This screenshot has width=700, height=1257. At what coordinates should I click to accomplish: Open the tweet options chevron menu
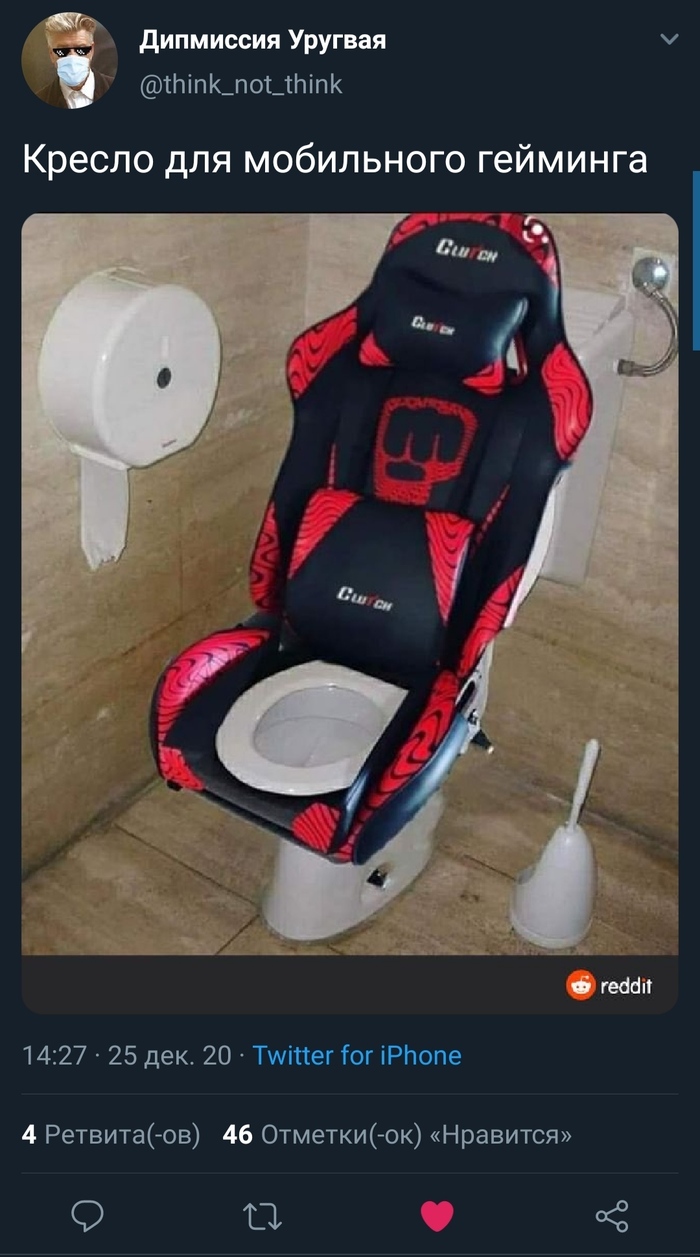pos(669,40)
